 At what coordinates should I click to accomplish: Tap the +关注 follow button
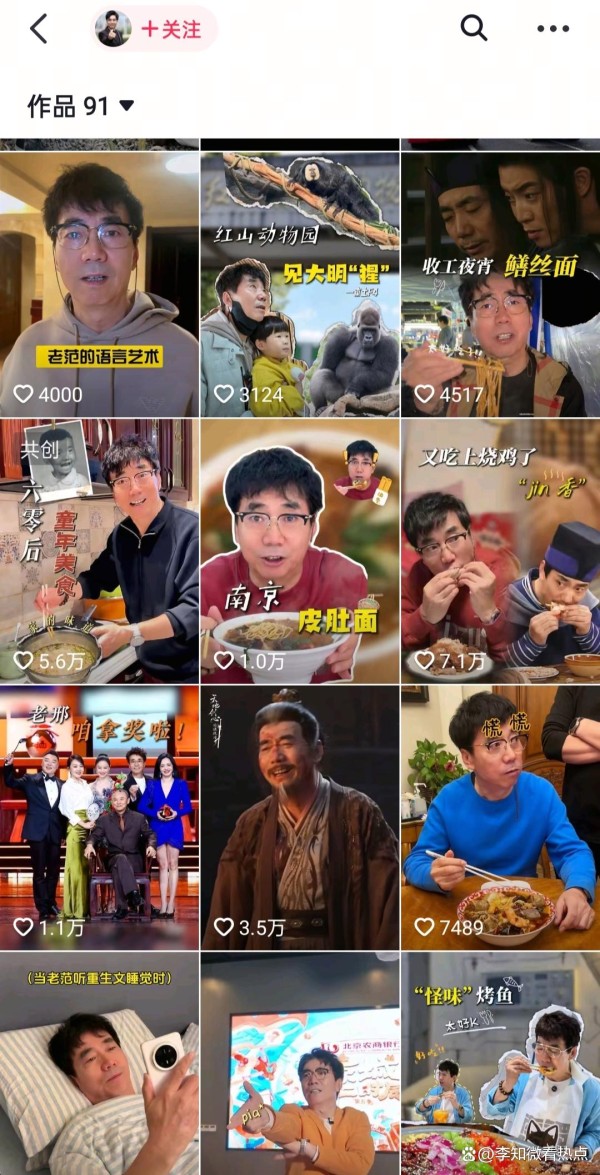point(170,29)
